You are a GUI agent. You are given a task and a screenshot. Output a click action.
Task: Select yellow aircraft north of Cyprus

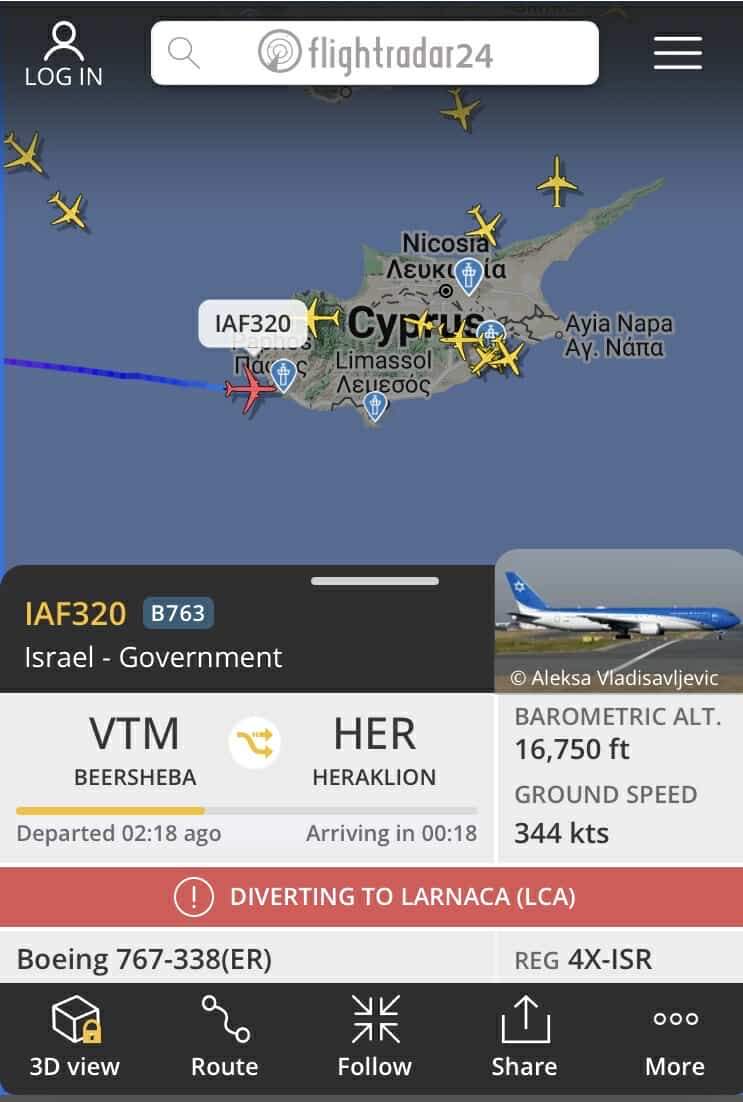[x=460, y=107]
